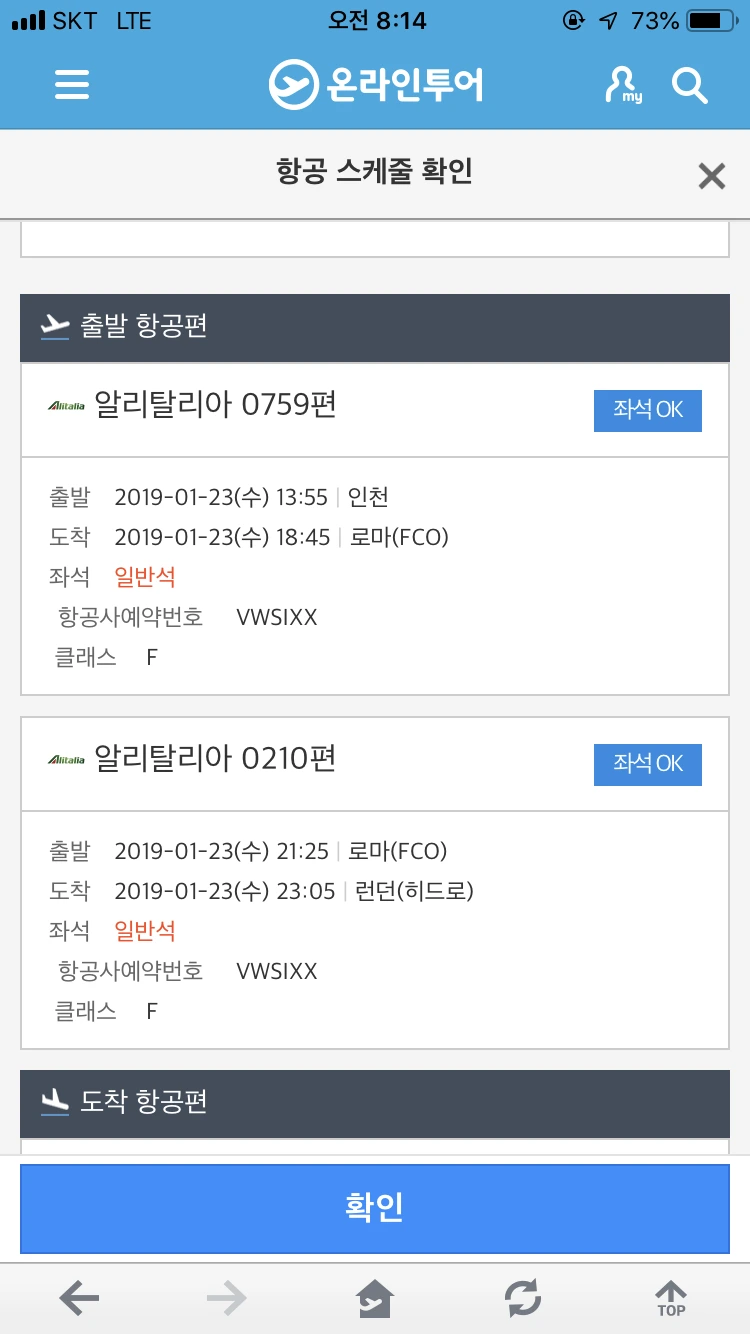Click the departure flight airplane takeoff icon
This screenshot has width=750, height=1334.
click(x=55, y=325)
